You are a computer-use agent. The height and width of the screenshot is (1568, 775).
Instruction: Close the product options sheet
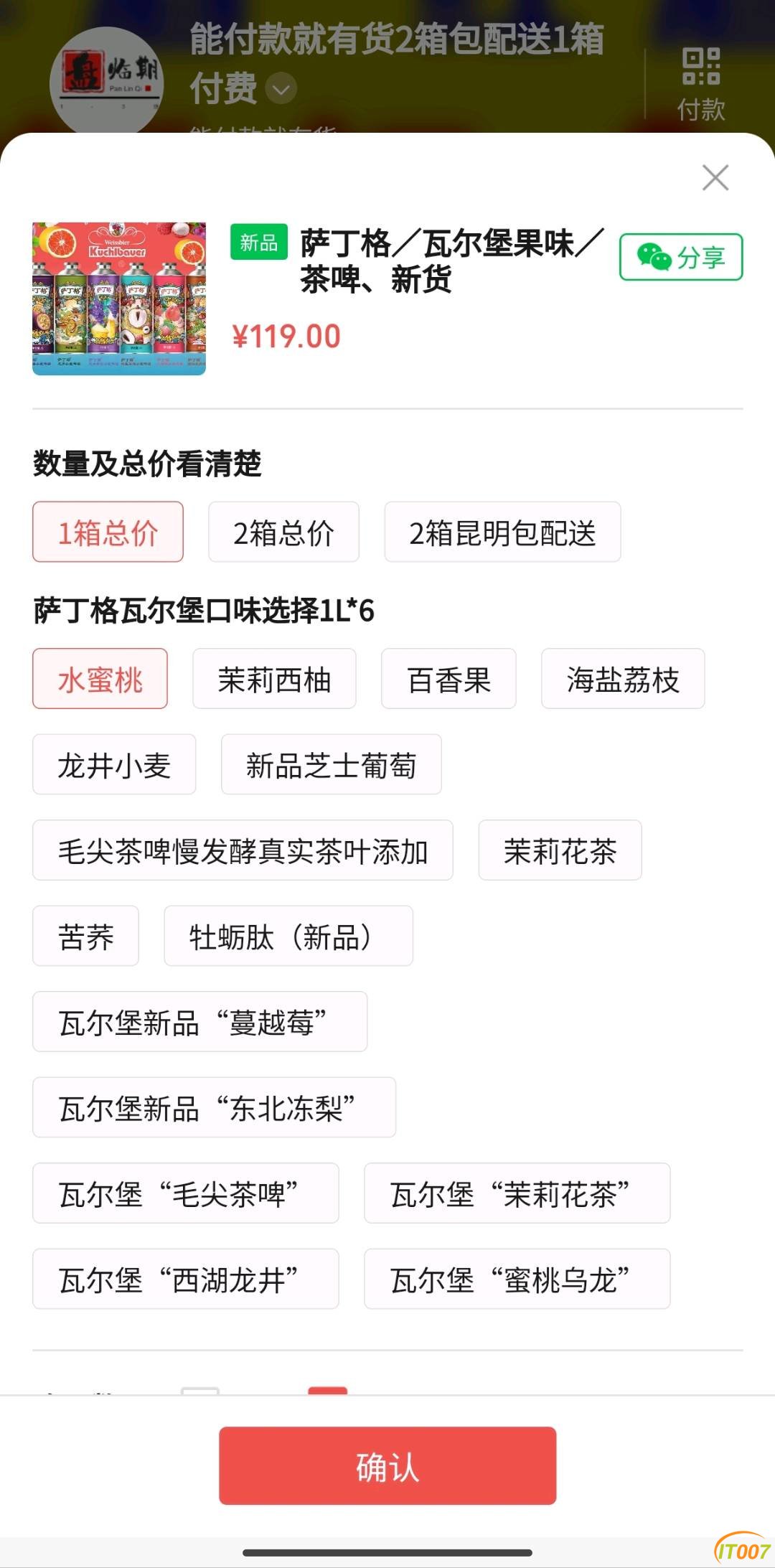(715, 177)
